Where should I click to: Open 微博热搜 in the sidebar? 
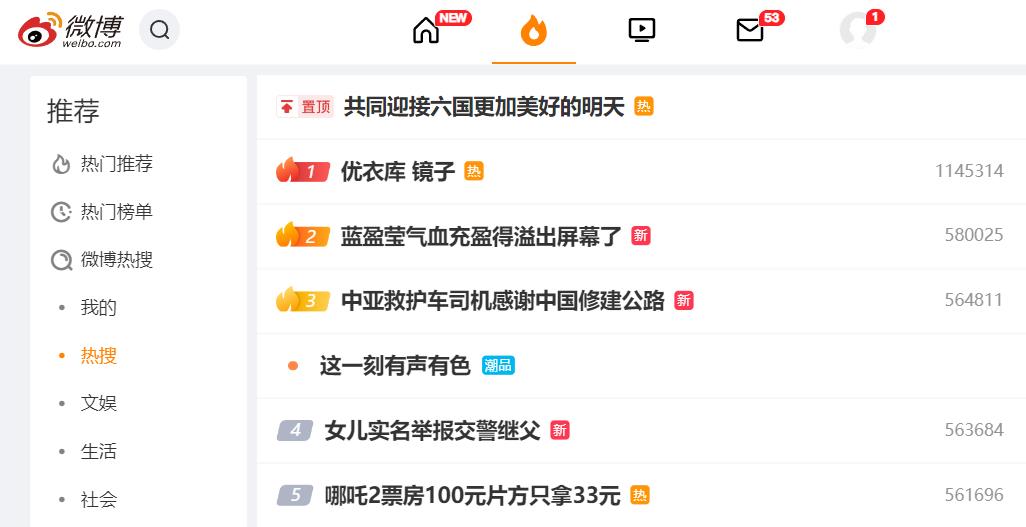[116, 260]
